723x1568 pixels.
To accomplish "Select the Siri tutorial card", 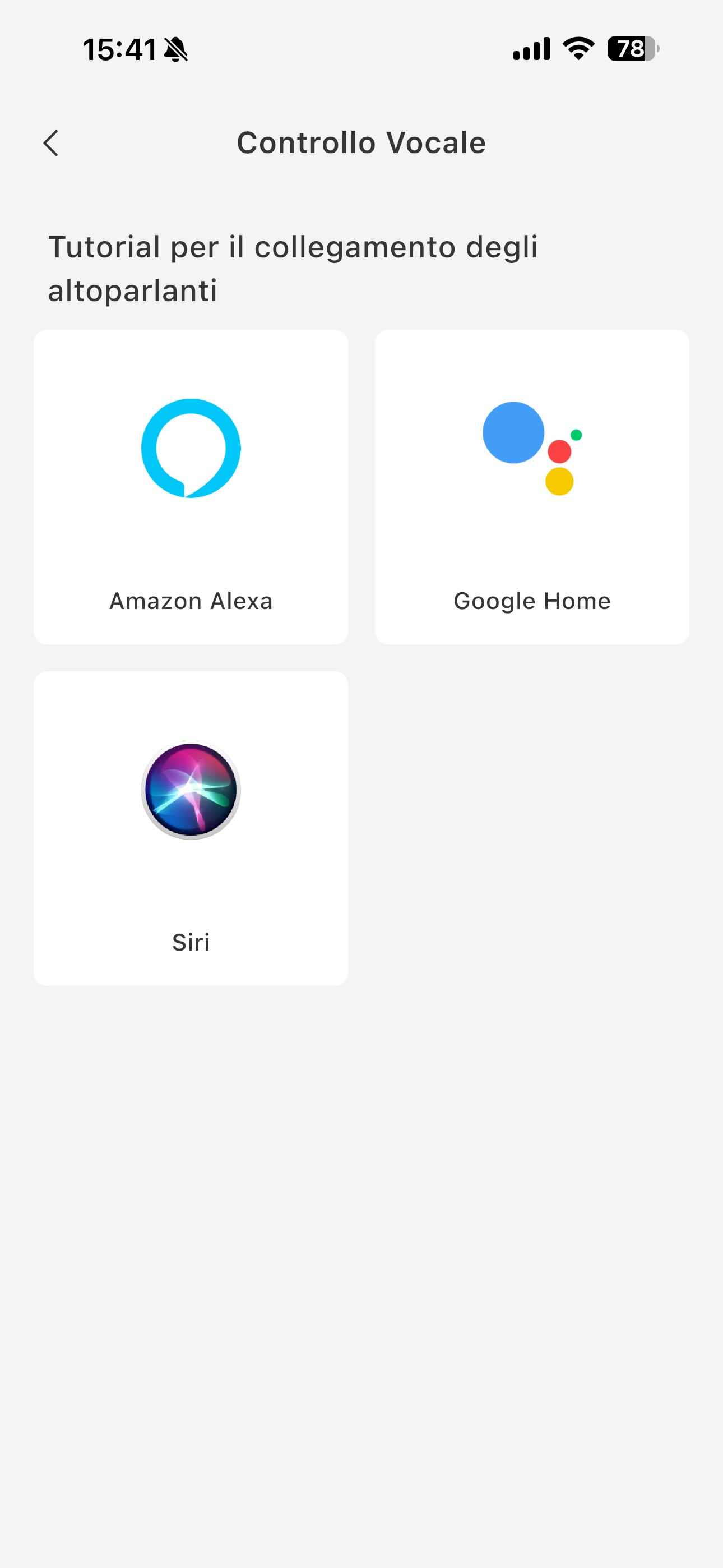I will pyautogui.click(x=191, y=828).
